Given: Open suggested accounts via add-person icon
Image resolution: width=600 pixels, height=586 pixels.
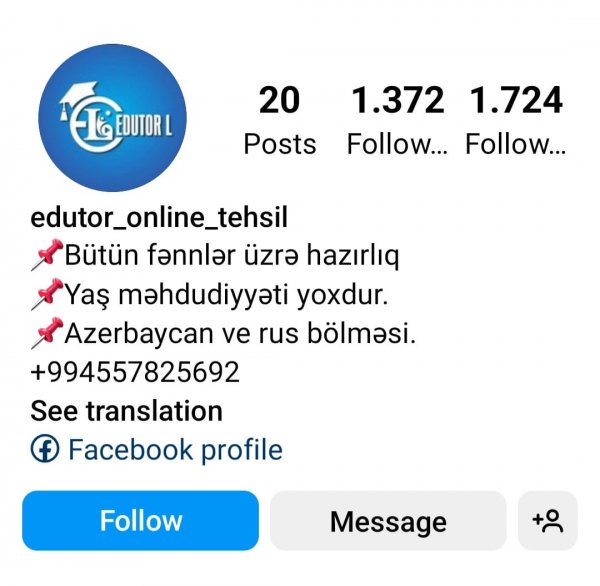Looking at the screenshot, I should click(x=549, y=520).
